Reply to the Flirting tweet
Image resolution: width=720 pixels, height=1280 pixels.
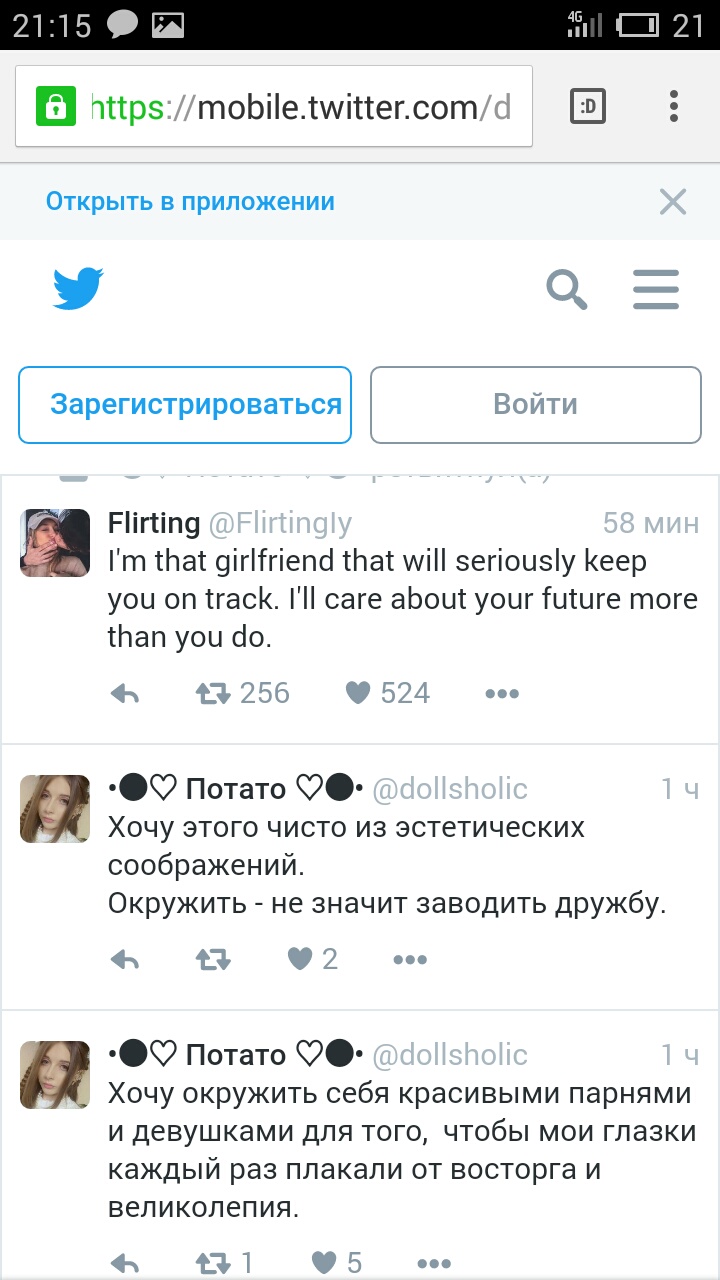click(x=125, y=694)
